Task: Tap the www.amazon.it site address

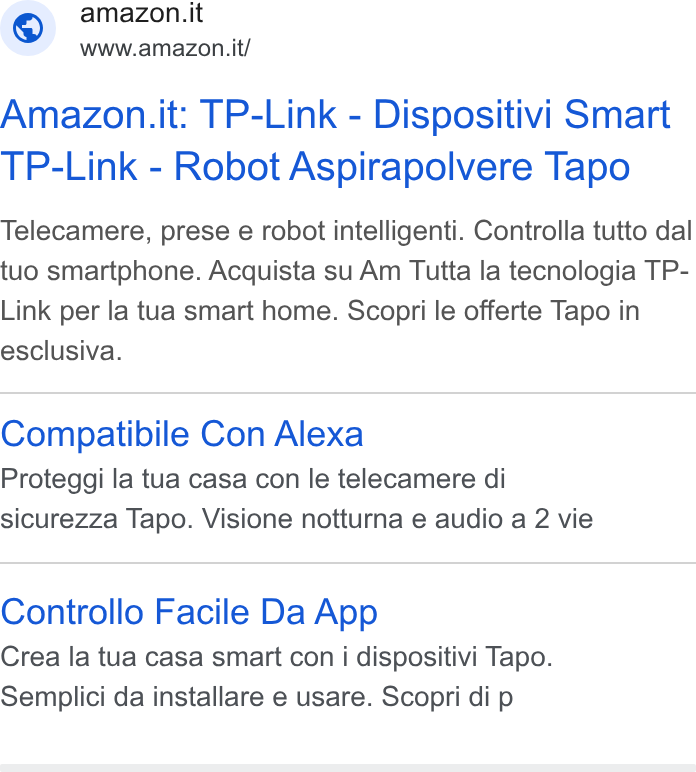Action: click(x=165, y=48)
